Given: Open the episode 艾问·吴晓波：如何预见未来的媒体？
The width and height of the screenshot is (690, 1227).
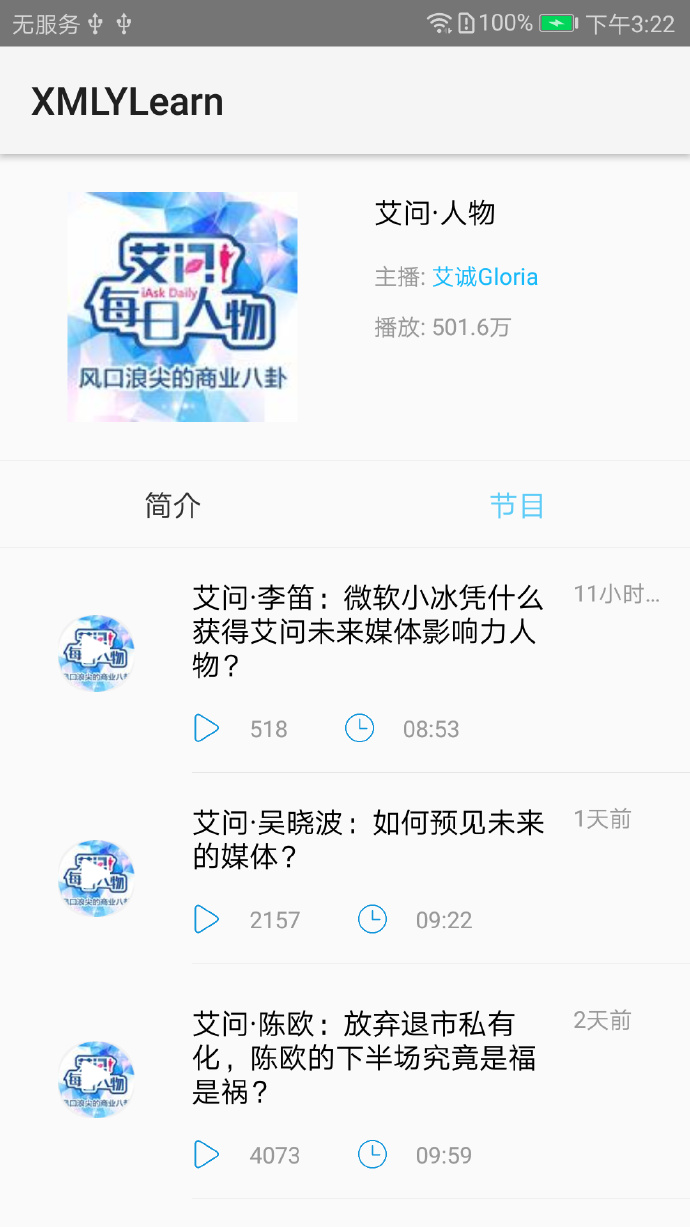Looking at the screenshot, I should tap(368, 840).
